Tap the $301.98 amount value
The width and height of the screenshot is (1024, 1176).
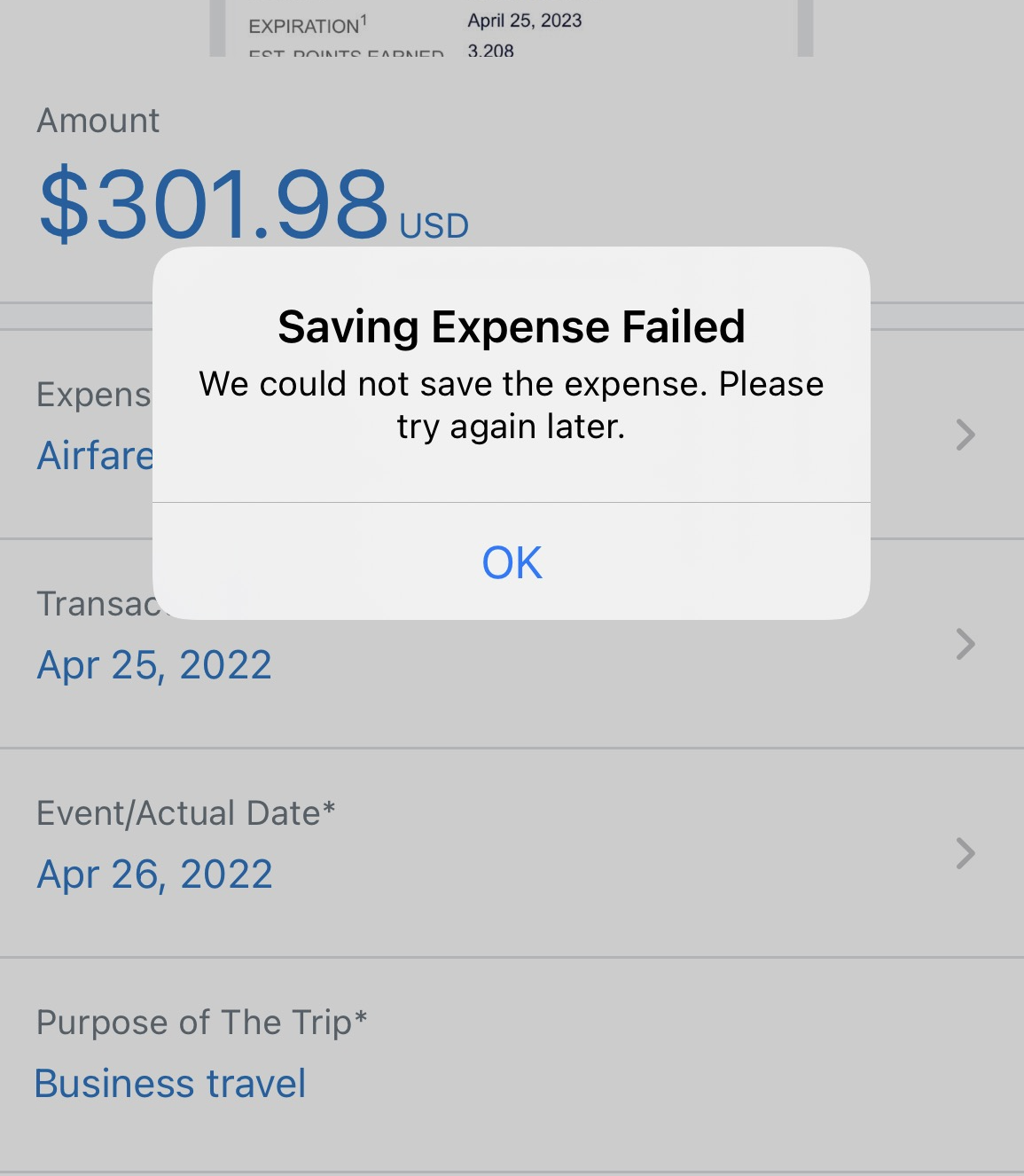[213, 202]
